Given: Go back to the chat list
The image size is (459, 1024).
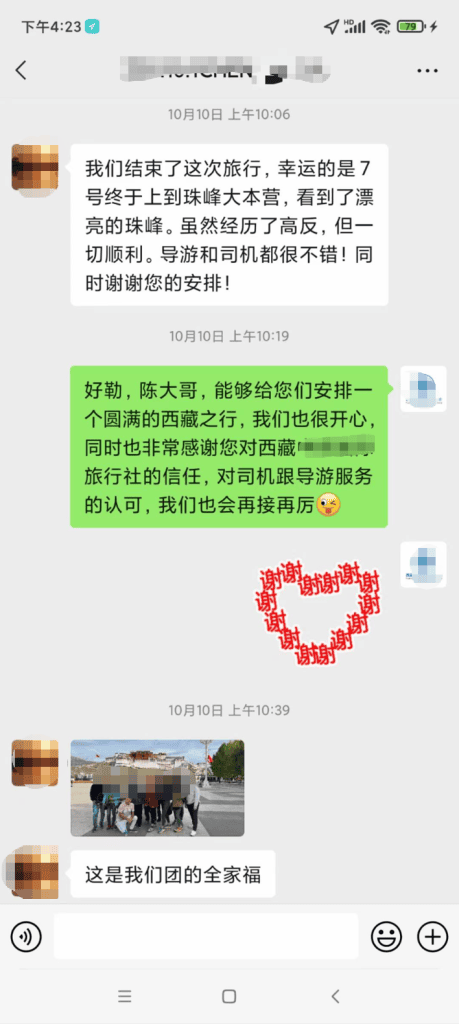Looking at the screenshot, I should pos(21,70).
